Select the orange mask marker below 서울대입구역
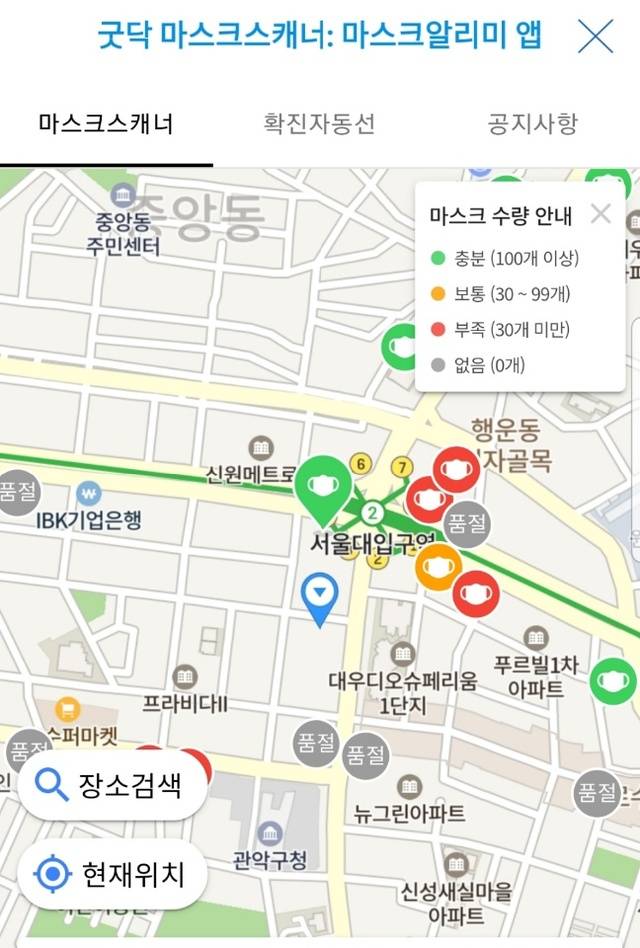 (x=438, y=567)
